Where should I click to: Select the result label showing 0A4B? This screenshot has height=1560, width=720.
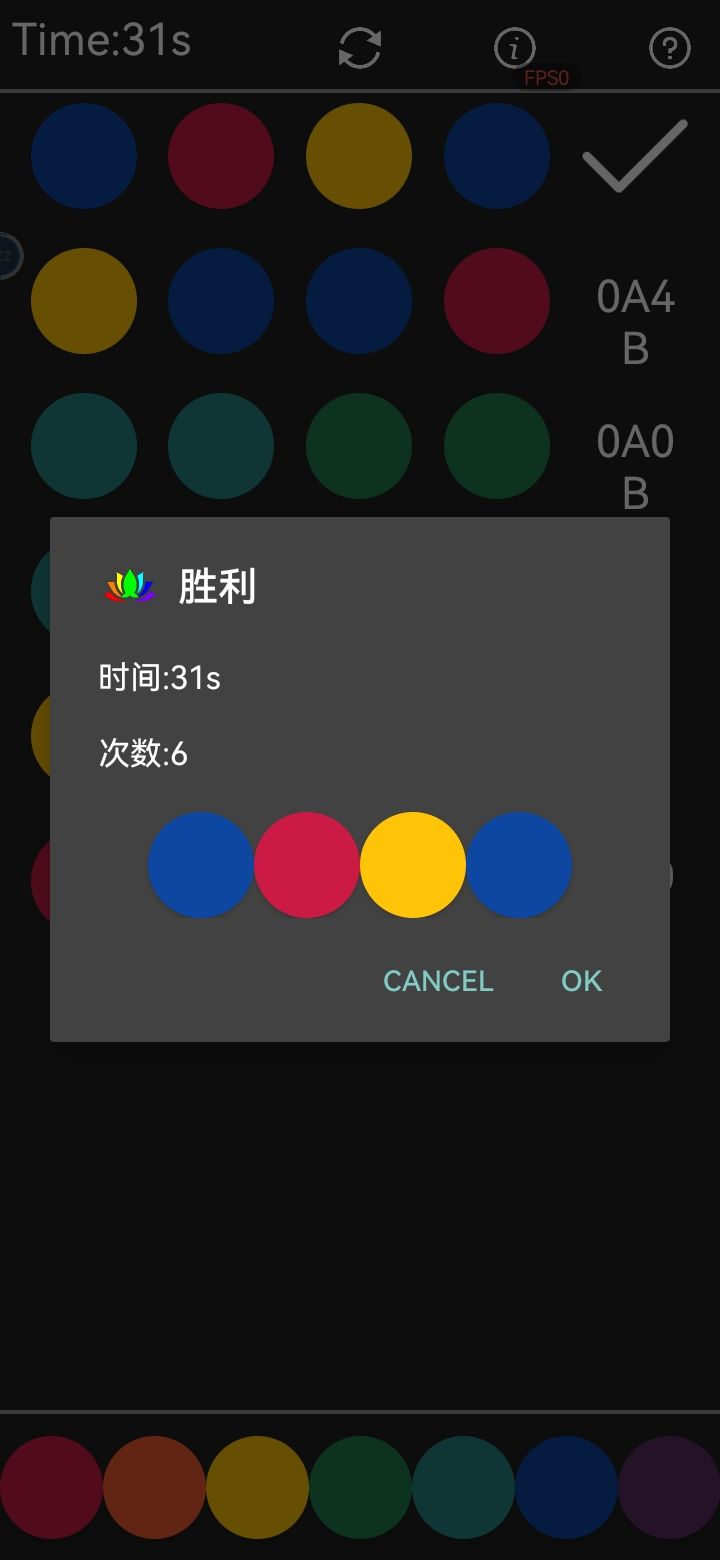click(x=634, y=322)
